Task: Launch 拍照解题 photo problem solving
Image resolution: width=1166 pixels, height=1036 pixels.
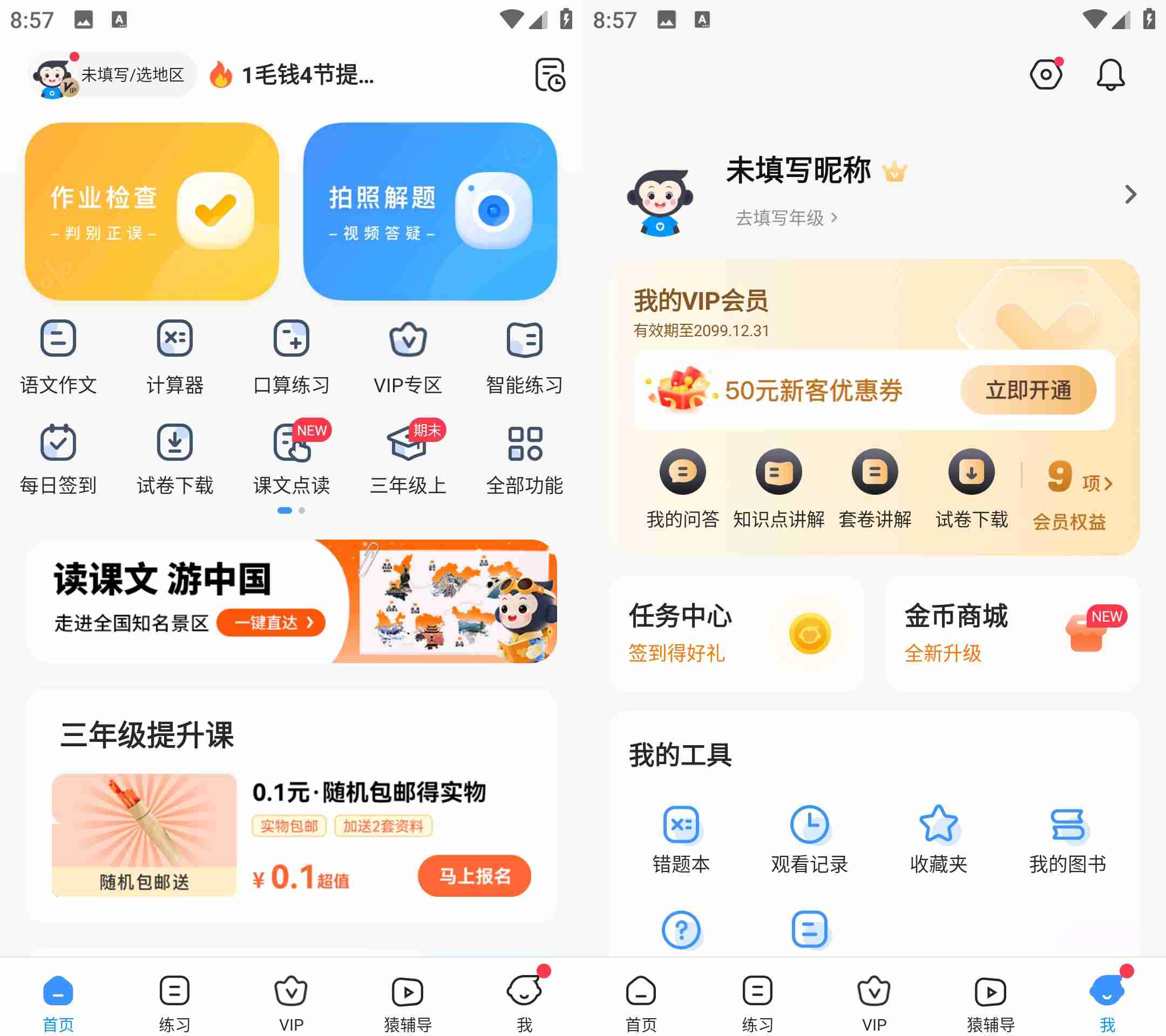Action: 430,211
